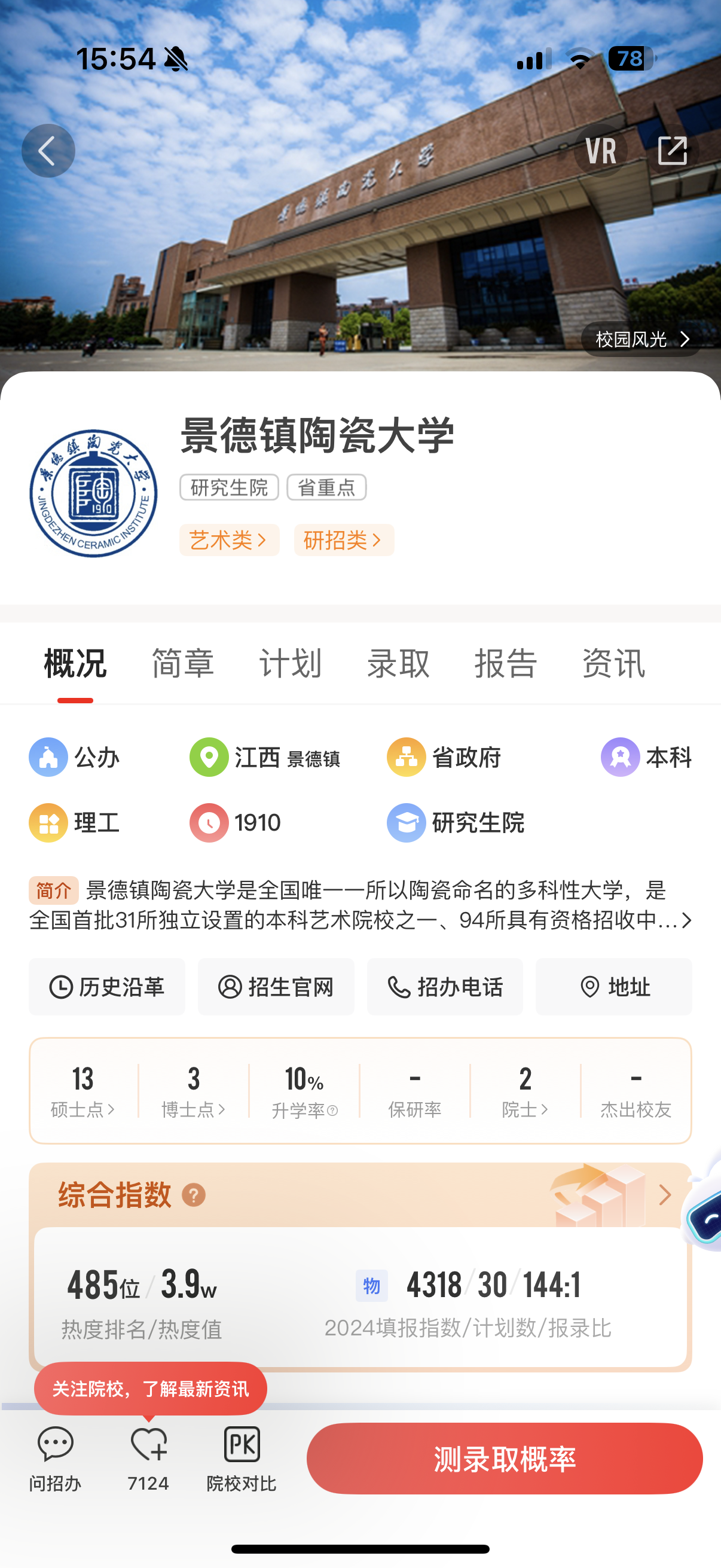View the 13 硕士点 list
The width and height of the screenshot is (721, 1568).
(83, 1091)
